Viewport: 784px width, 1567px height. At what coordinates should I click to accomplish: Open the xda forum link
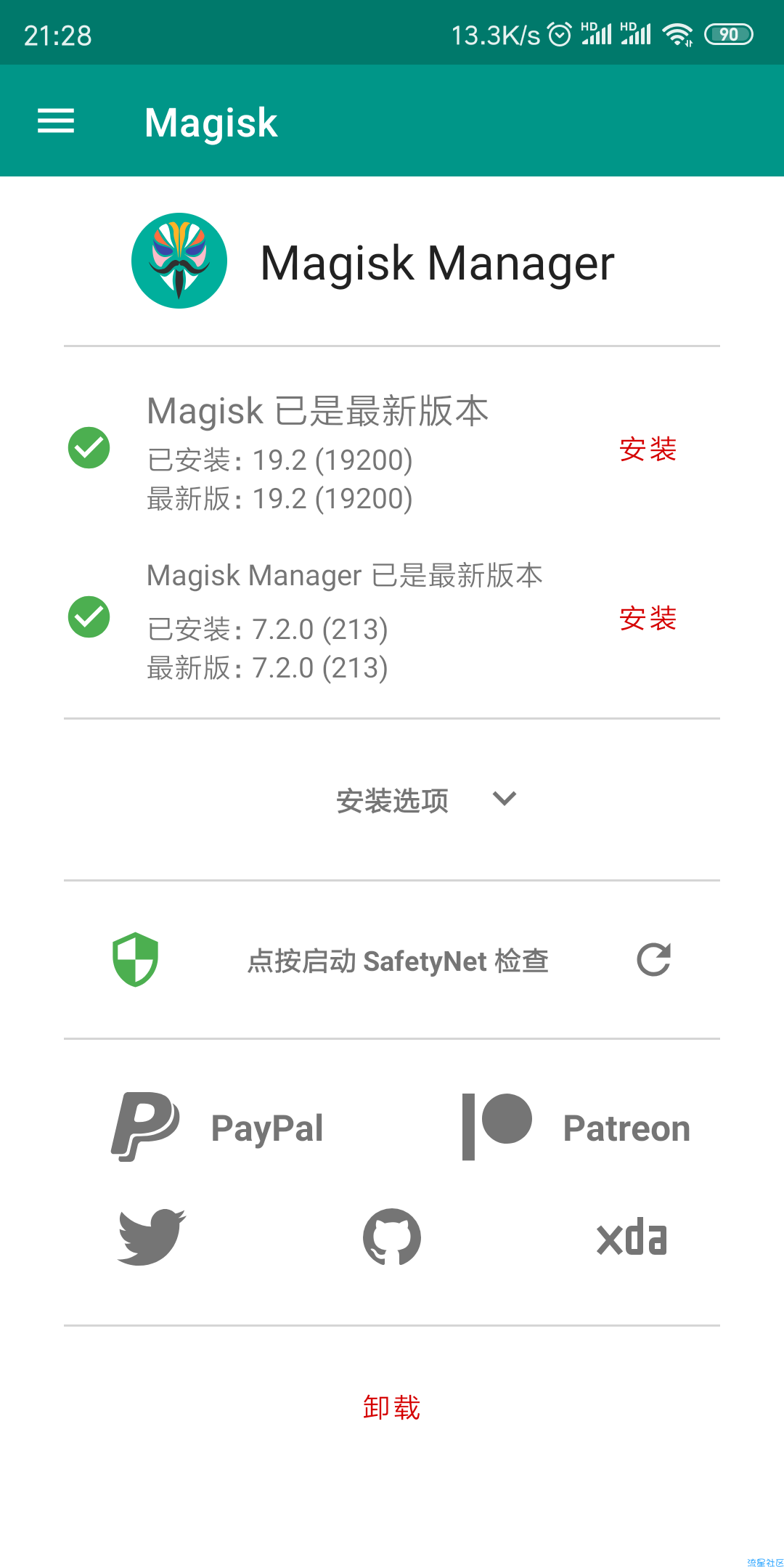(632, 1237)
